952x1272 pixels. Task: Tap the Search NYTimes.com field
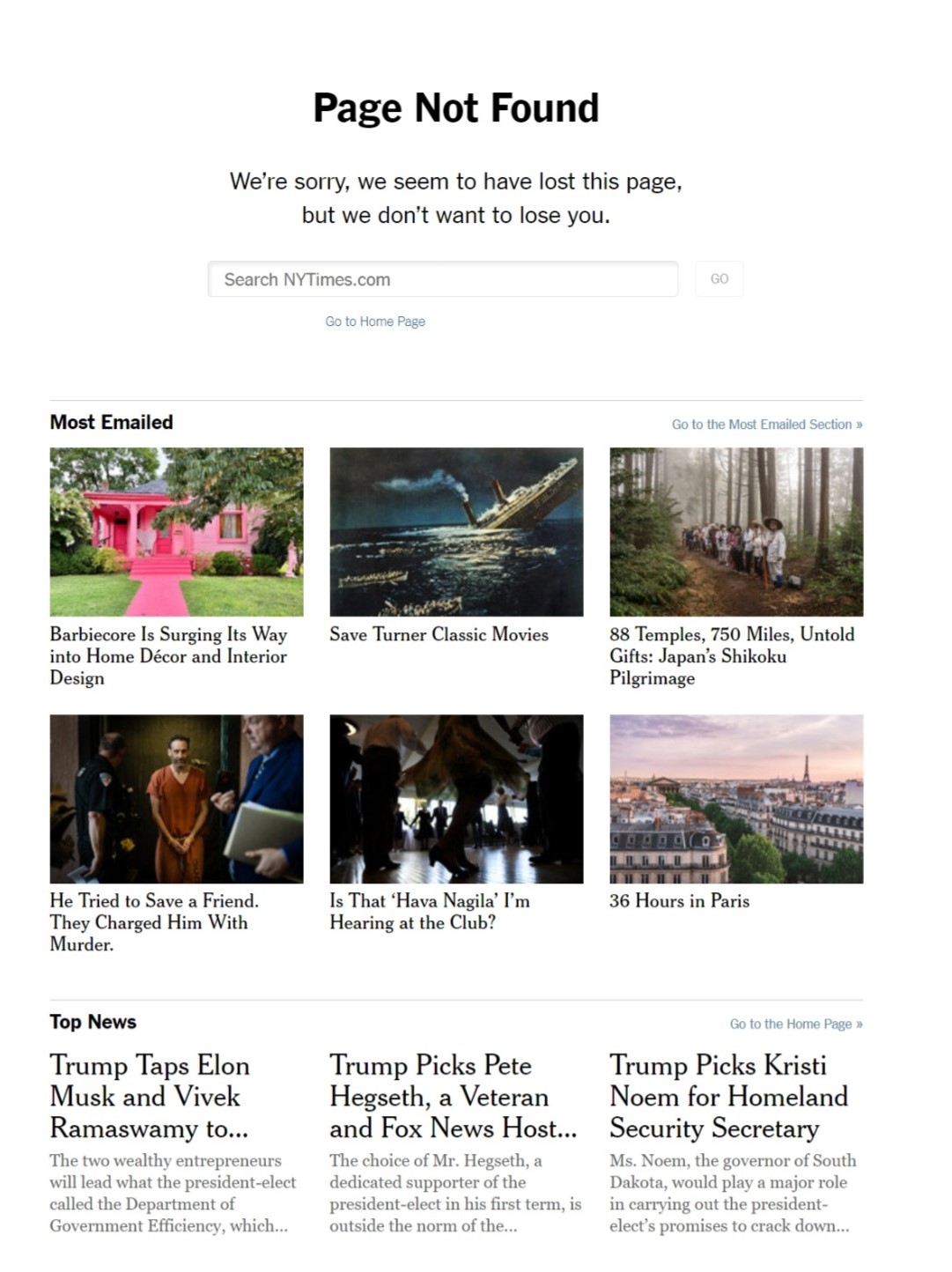click(442, 279)
